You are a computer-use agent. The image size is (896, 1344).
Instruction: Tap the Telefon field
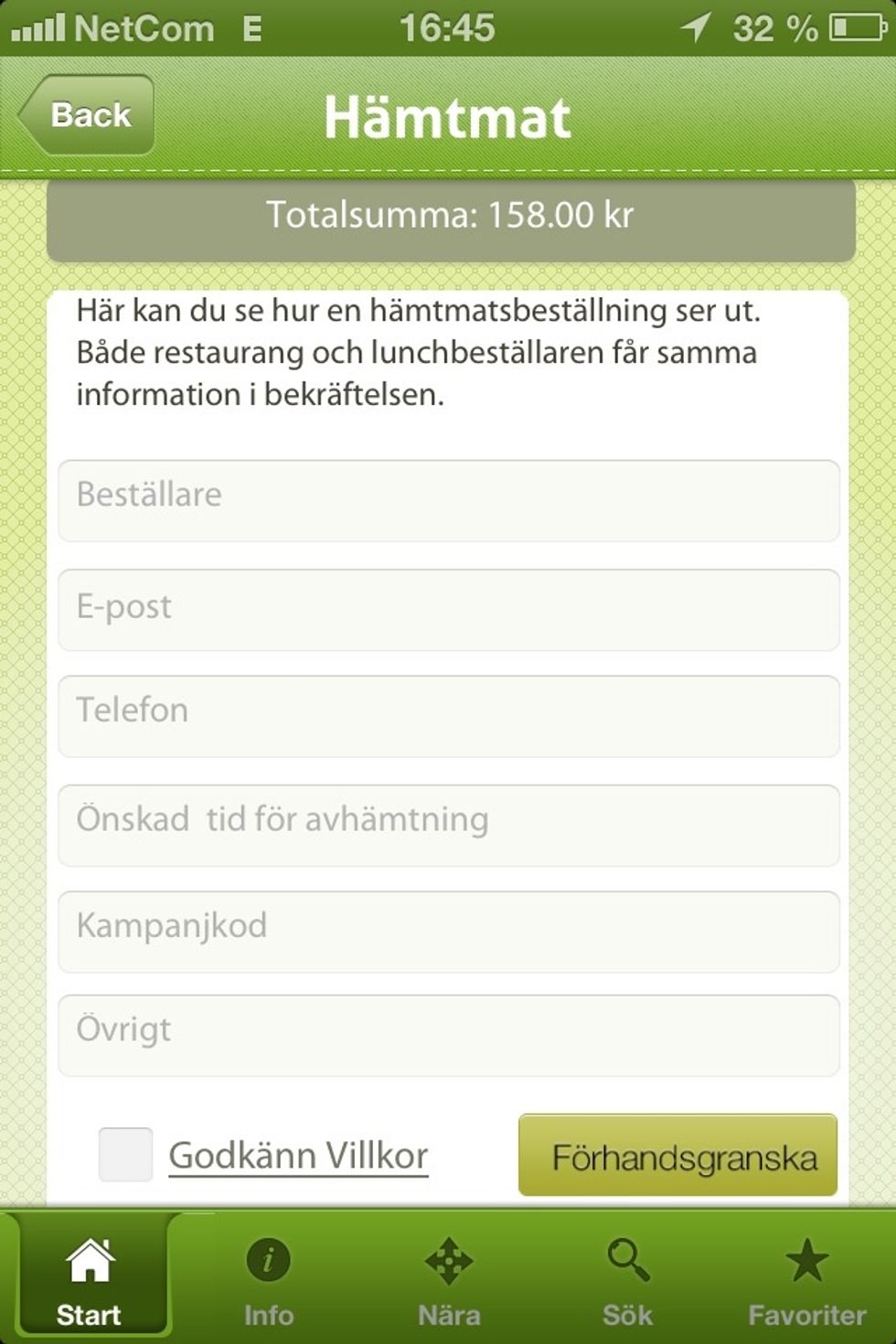[448, 717]
